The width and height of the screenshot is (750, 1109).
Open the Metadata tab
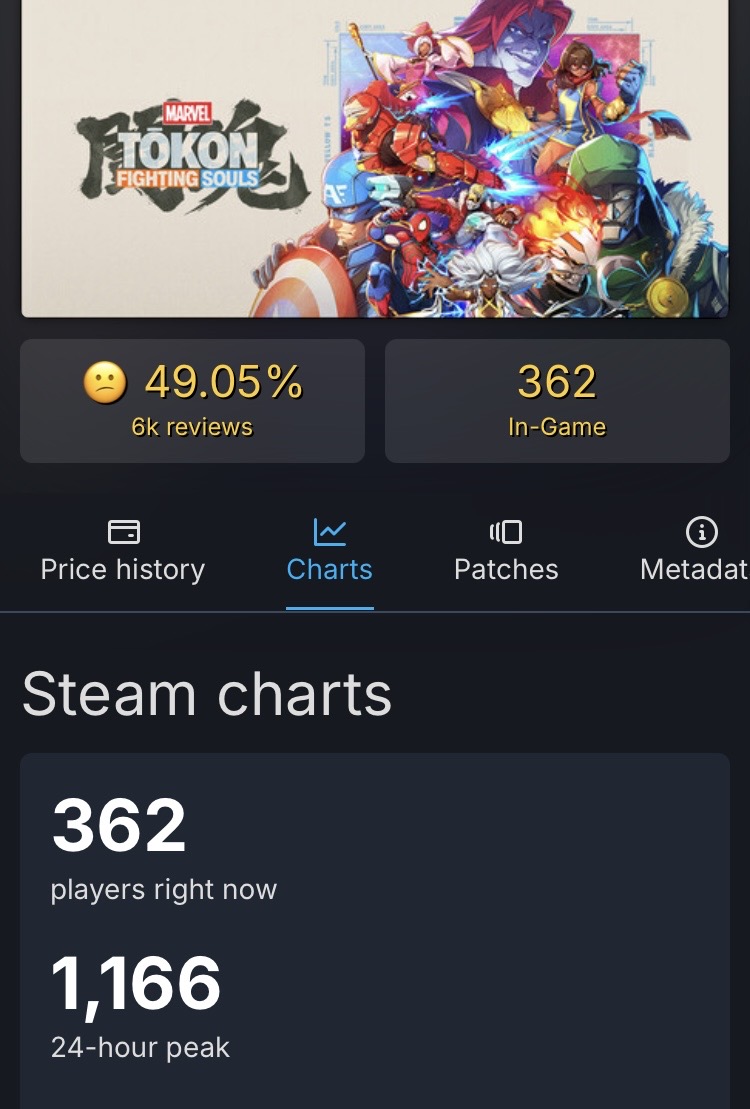[695, 552]
